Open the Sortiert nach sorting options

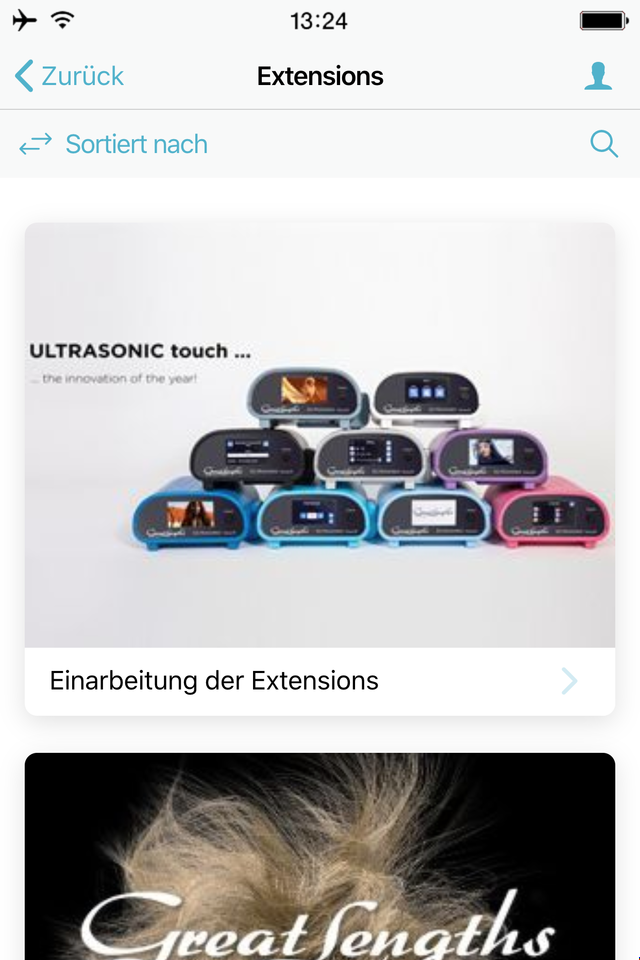[x=113, y=144]
